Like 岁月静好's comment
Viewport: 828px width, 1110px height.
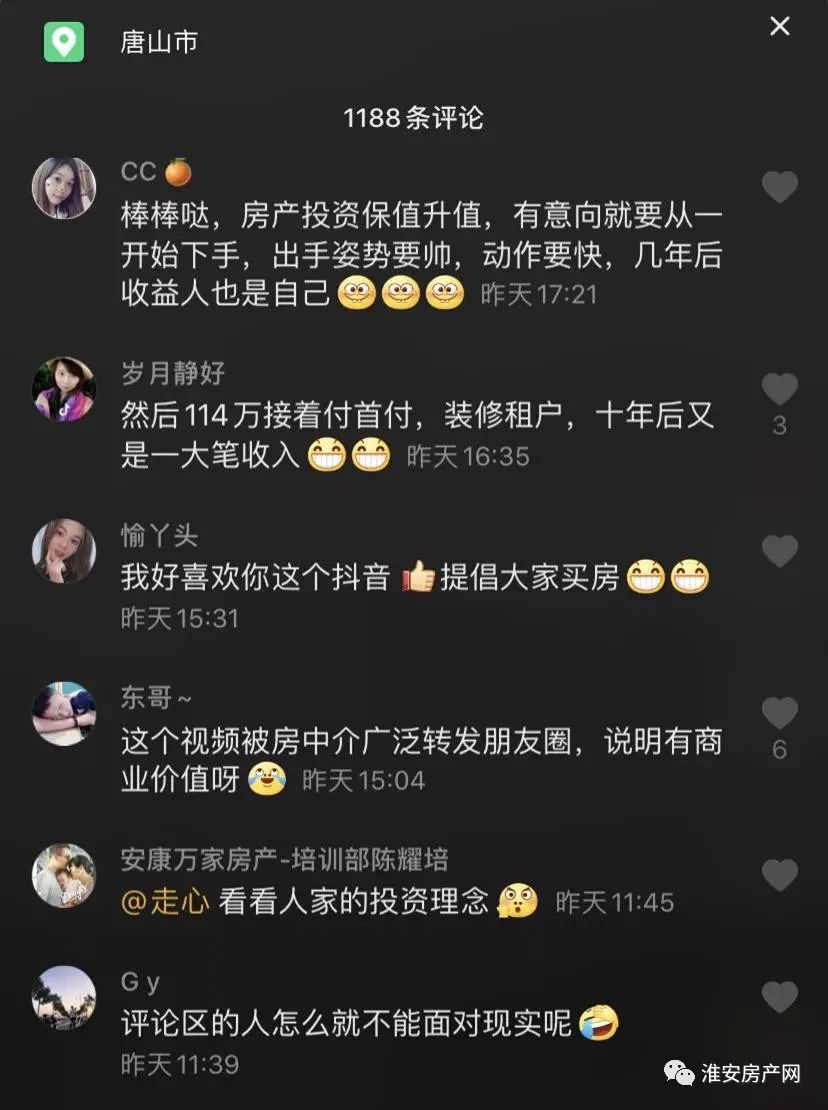tap(780, 389)
